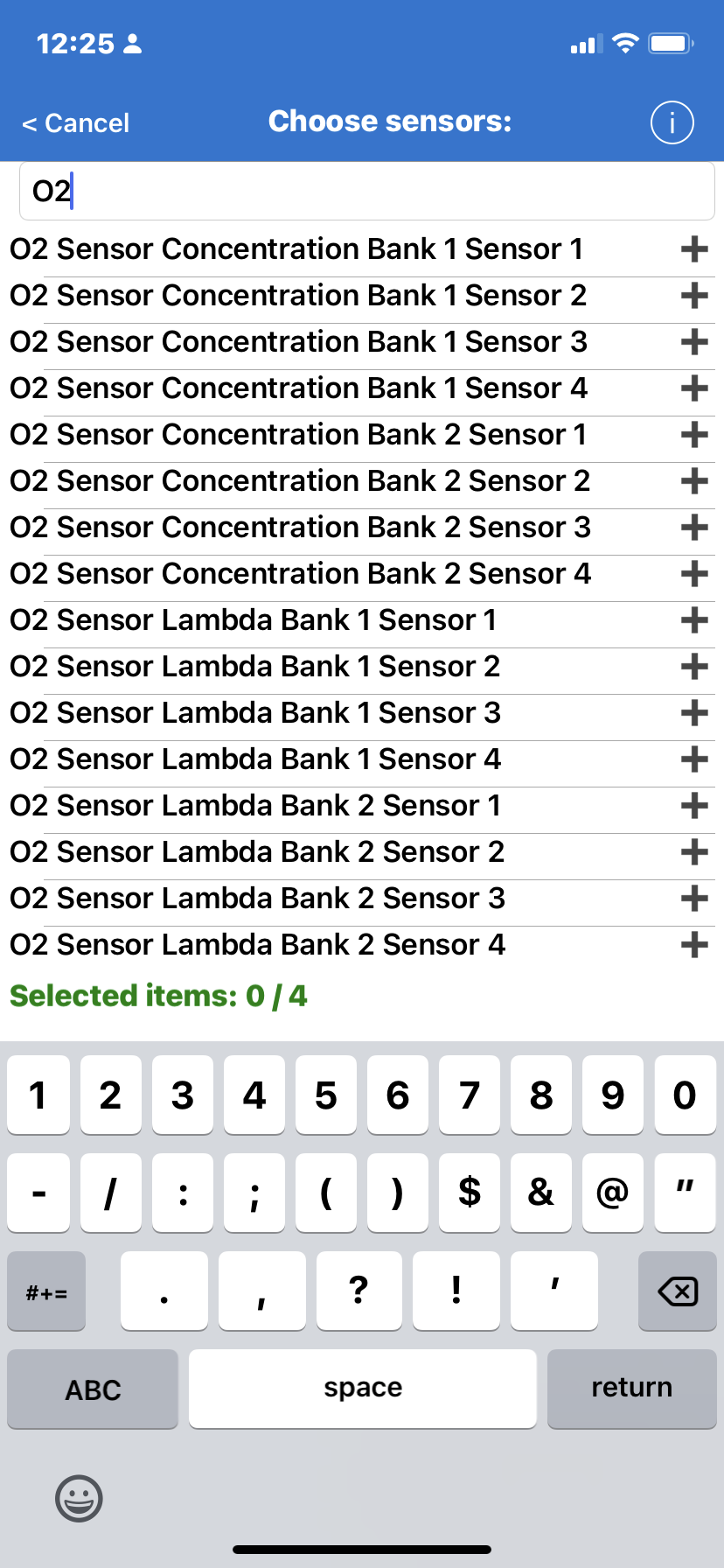724x1568 pixels.
Task: Cancel sensor selection
Action: click(76, 123)
